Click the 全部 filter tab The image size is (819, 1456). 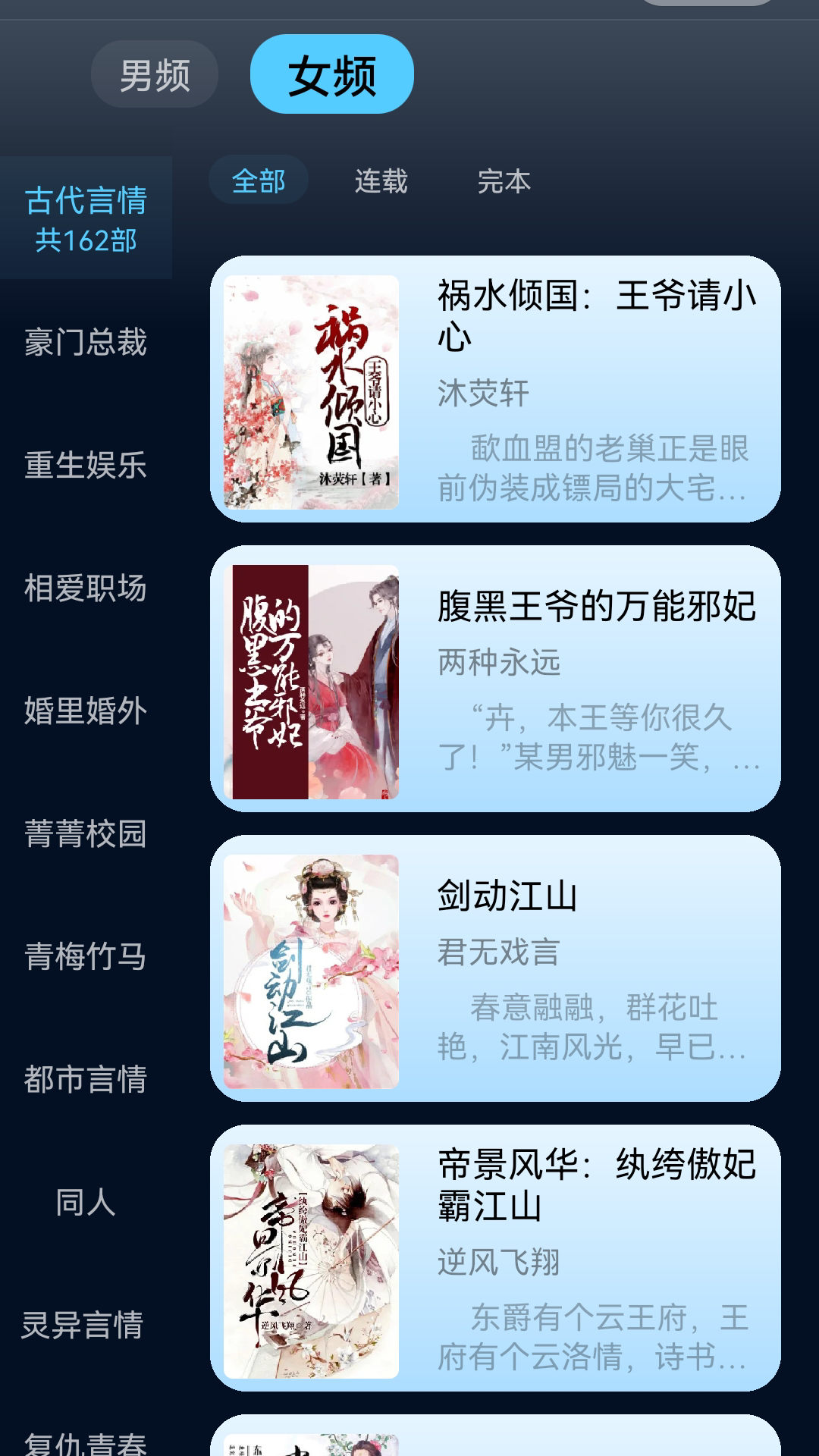point(259,182)
